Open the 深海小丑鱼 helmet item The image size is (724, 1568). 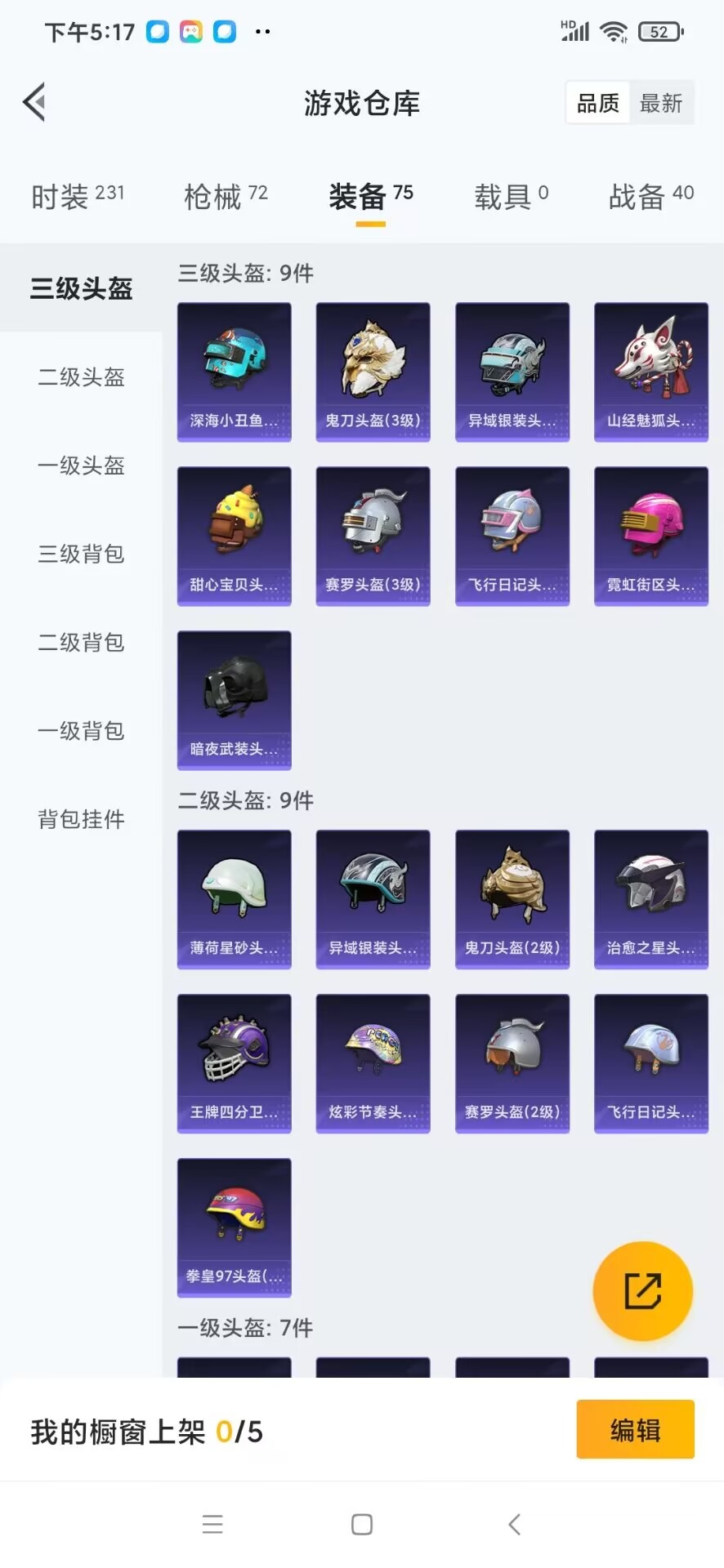point(235,372)
